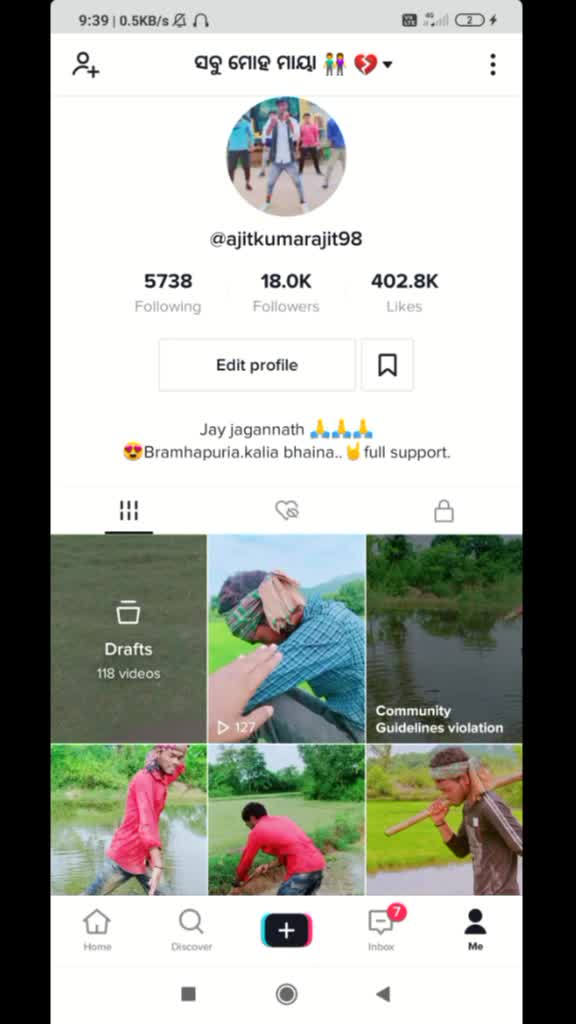Open the video with 127 plays
Viewport: 576px width, 1024px height.
(287, 639)
